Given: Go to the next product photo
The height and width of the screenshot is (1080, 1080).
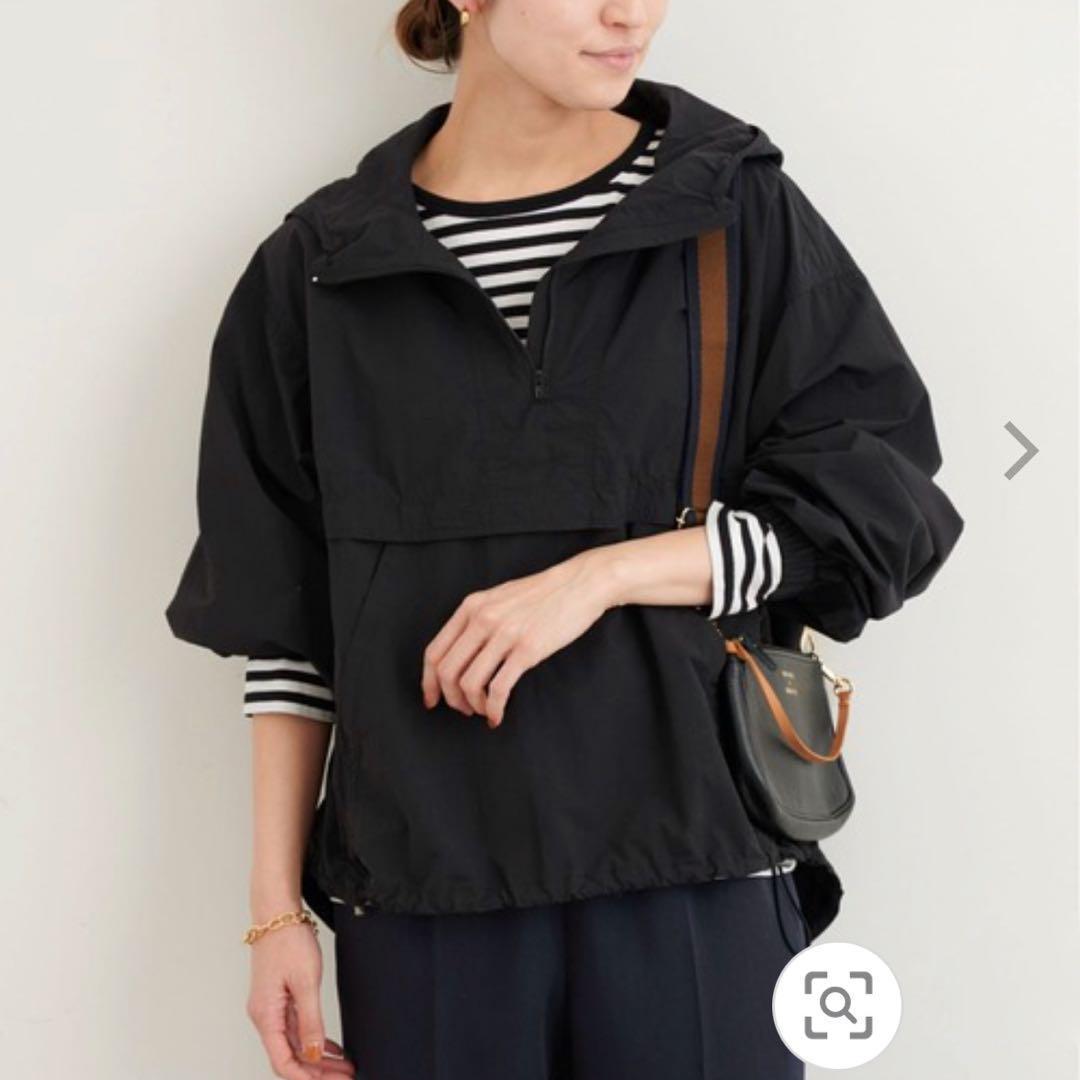Looking at the screenshot, I should [x=1020, y=451].
